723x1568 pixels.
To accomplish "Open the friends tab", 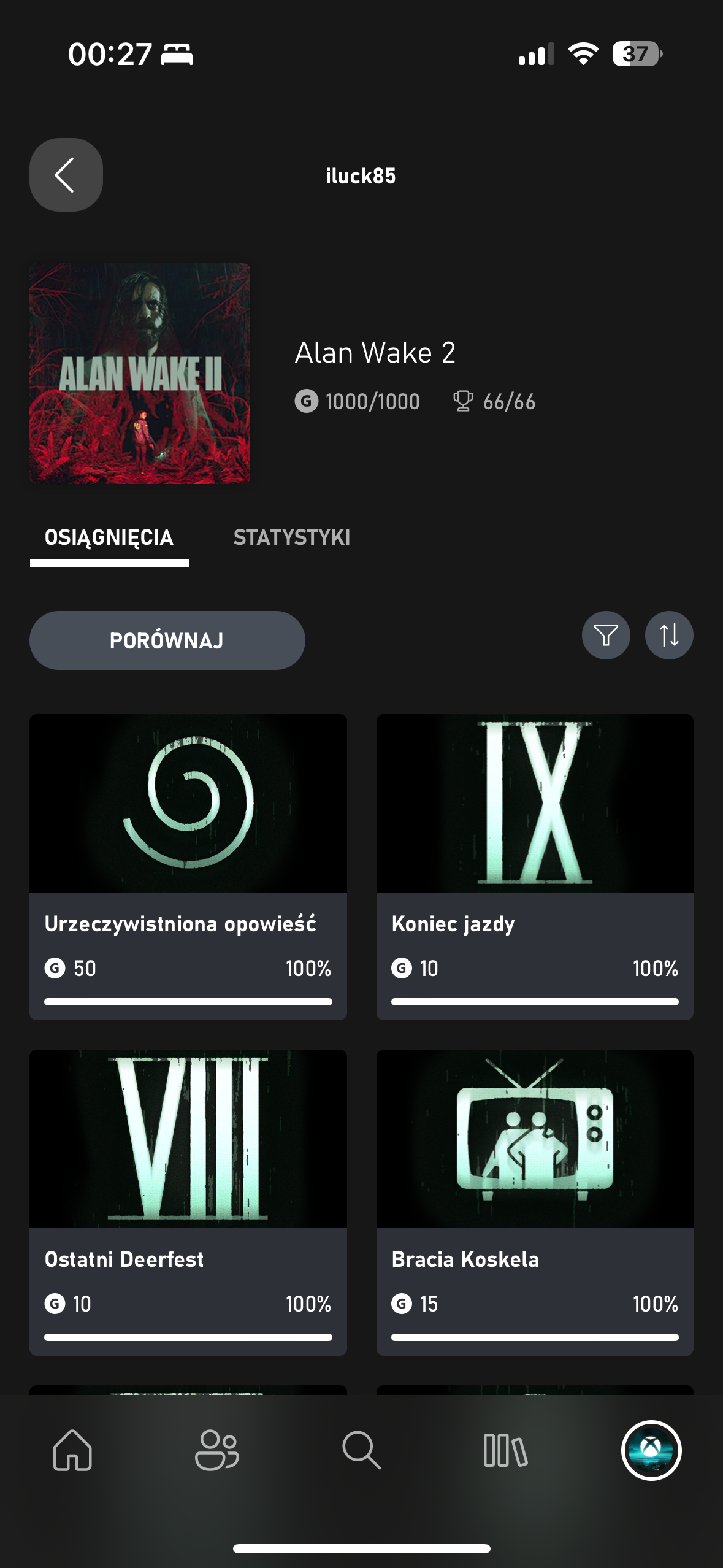I will click(216, 1450).
